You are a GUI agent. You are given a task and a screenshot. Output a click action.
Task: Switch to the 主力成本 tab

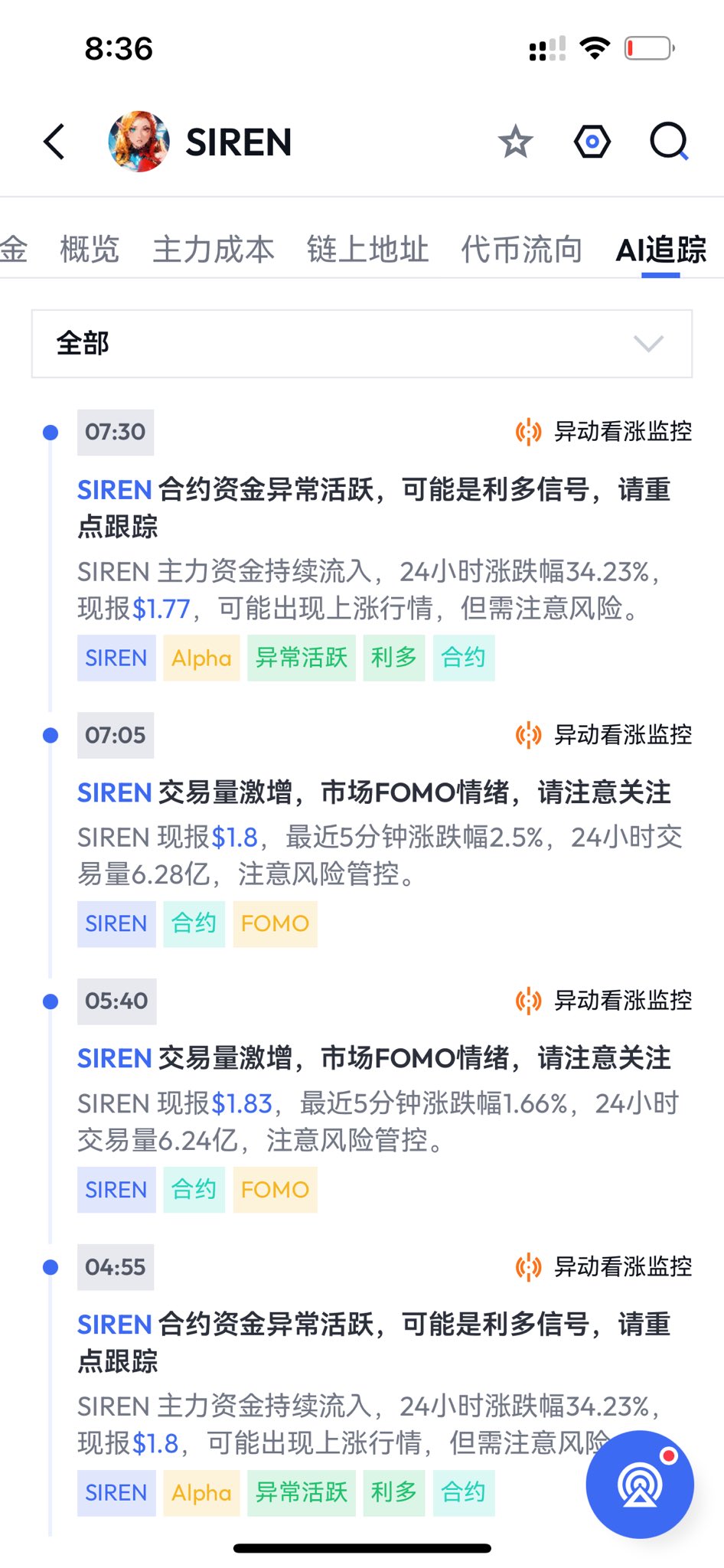point(214,250)
